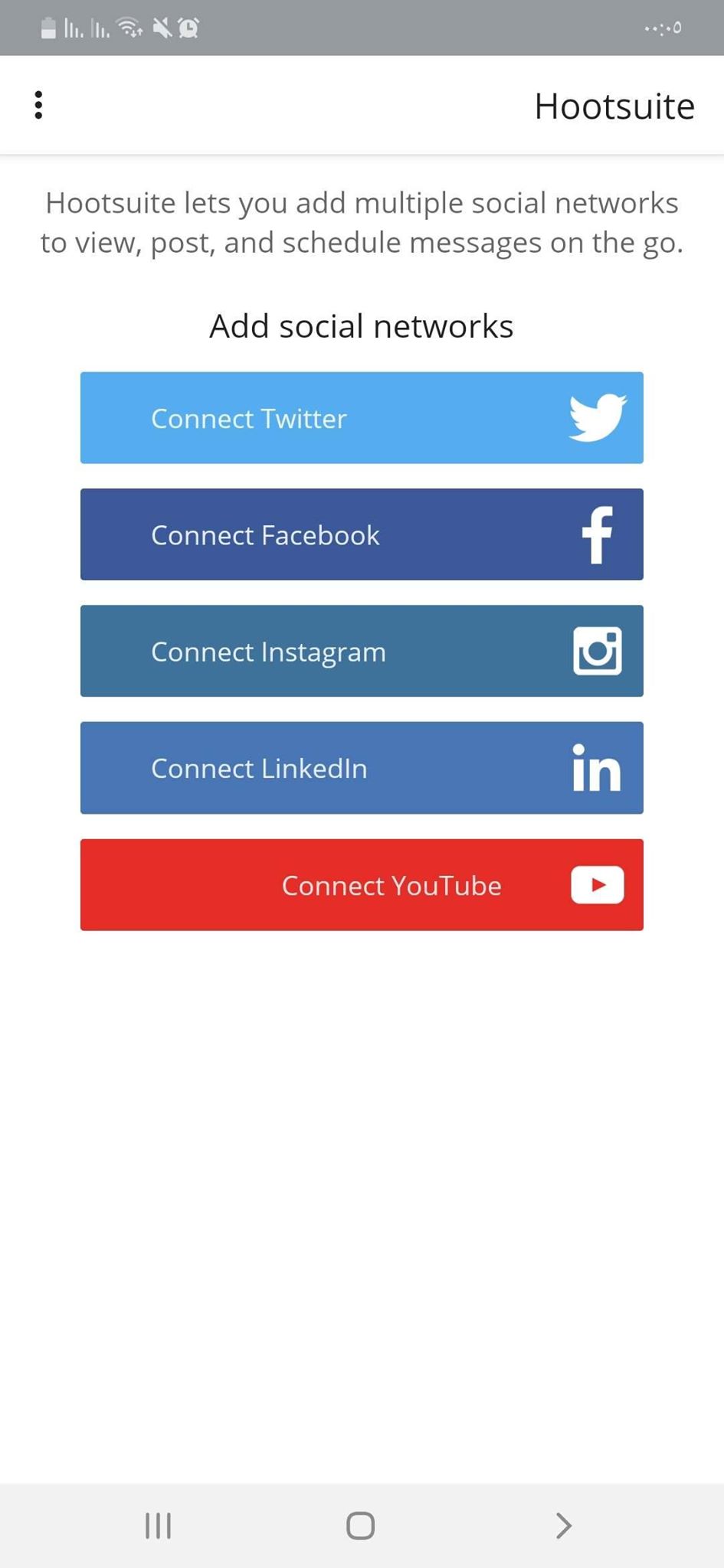Viewport: 724px width, 1568px height.
Task: Open the three-dot overflow menu
Action: tap(38, 105)
